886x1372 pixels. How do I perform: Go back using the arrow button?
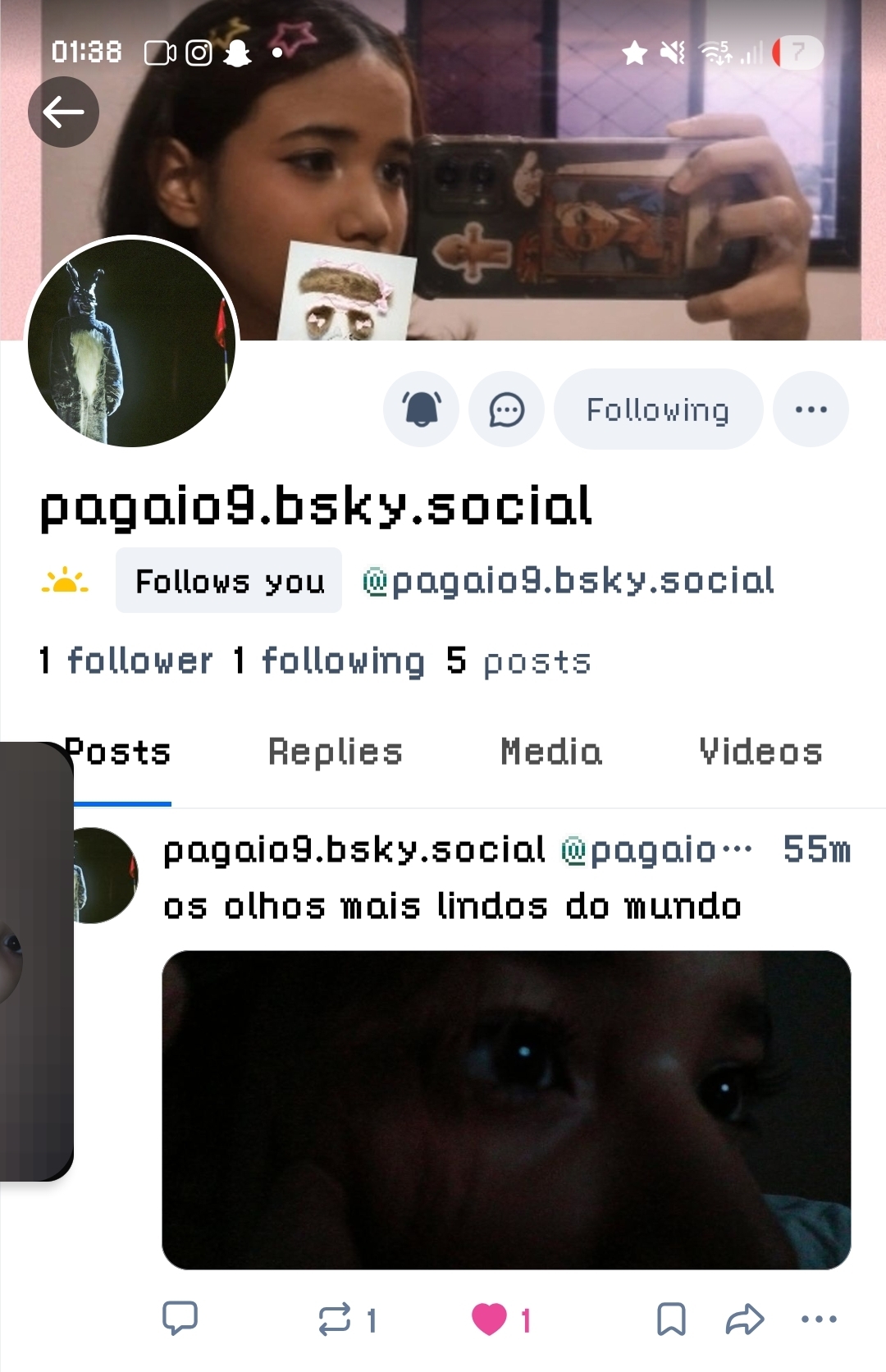tap(63, 112)
